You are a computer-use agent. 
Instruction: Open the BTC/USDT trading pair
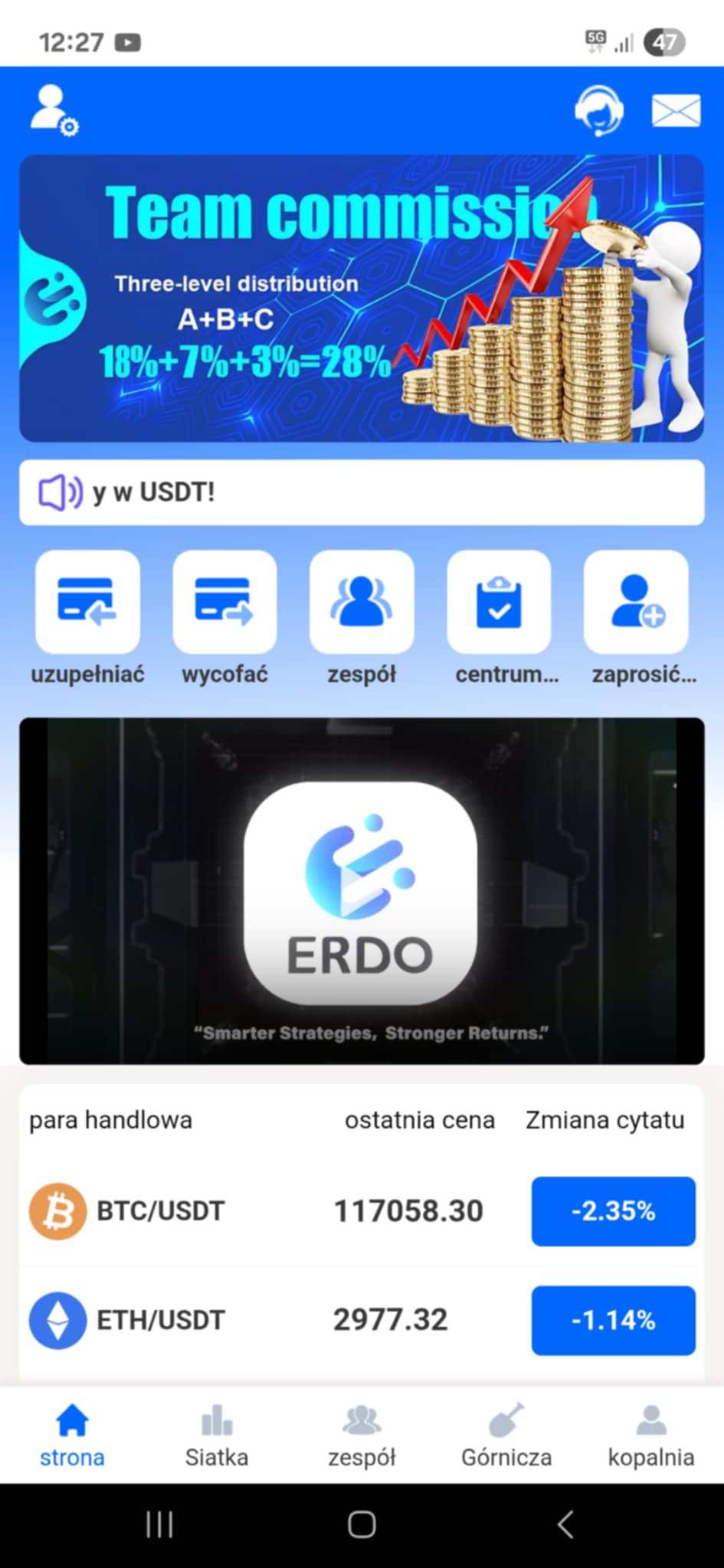pyautogui.click(x=362, y=1211)
